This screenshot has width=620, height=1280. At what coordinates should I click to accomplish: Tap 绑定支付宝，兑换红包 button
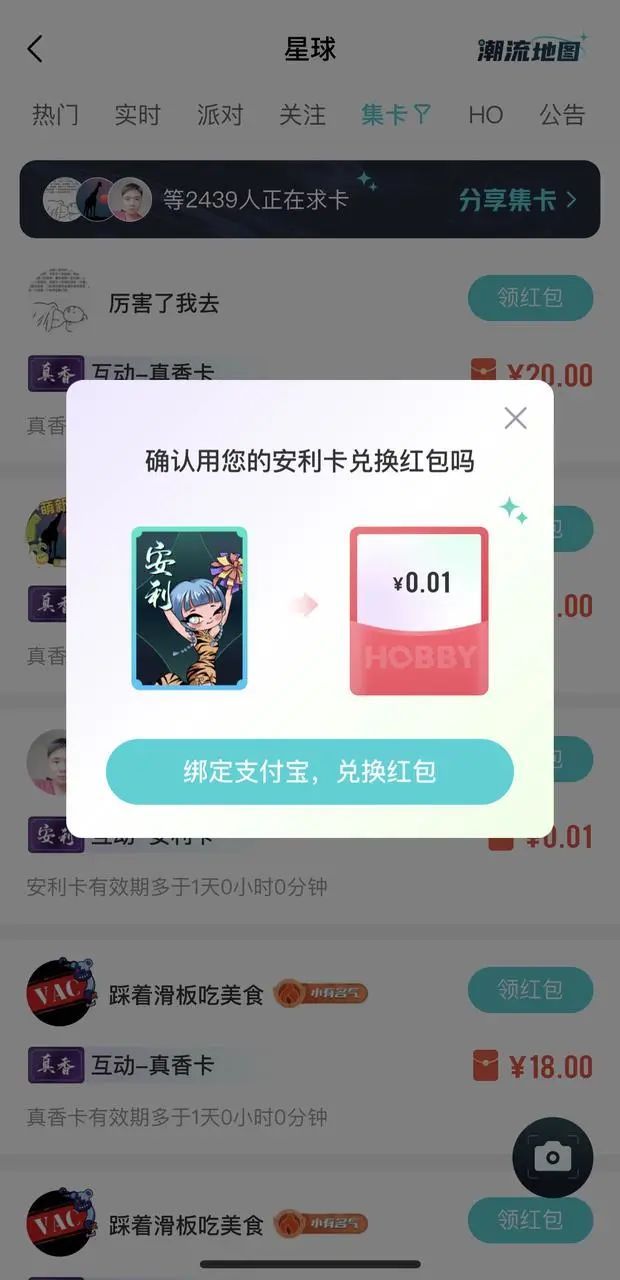(310, 772)
